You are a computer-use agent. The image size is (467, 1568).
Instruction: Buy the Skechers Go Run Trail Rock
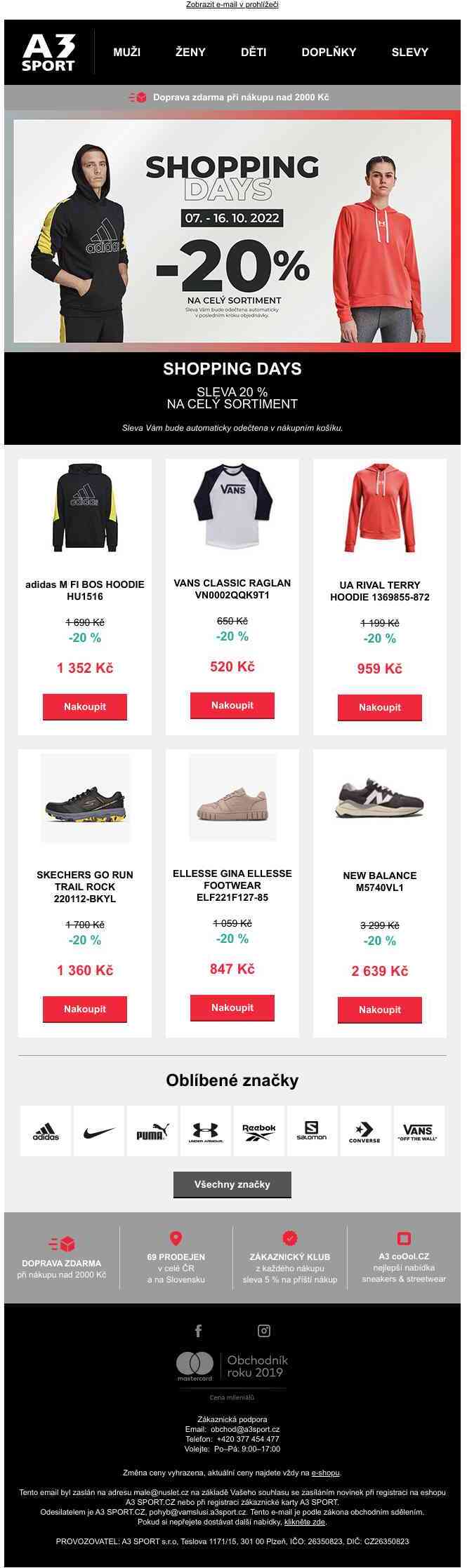click(85, 1009)
